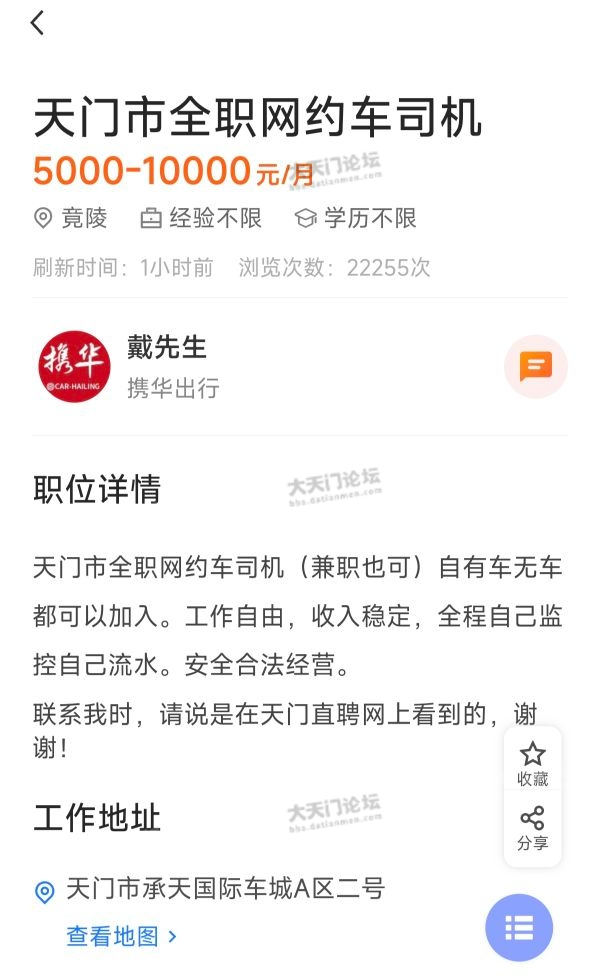Message recruiter 戴先生 via the chat icon
The width and height of the screenshot is (600, 979).
535,367
